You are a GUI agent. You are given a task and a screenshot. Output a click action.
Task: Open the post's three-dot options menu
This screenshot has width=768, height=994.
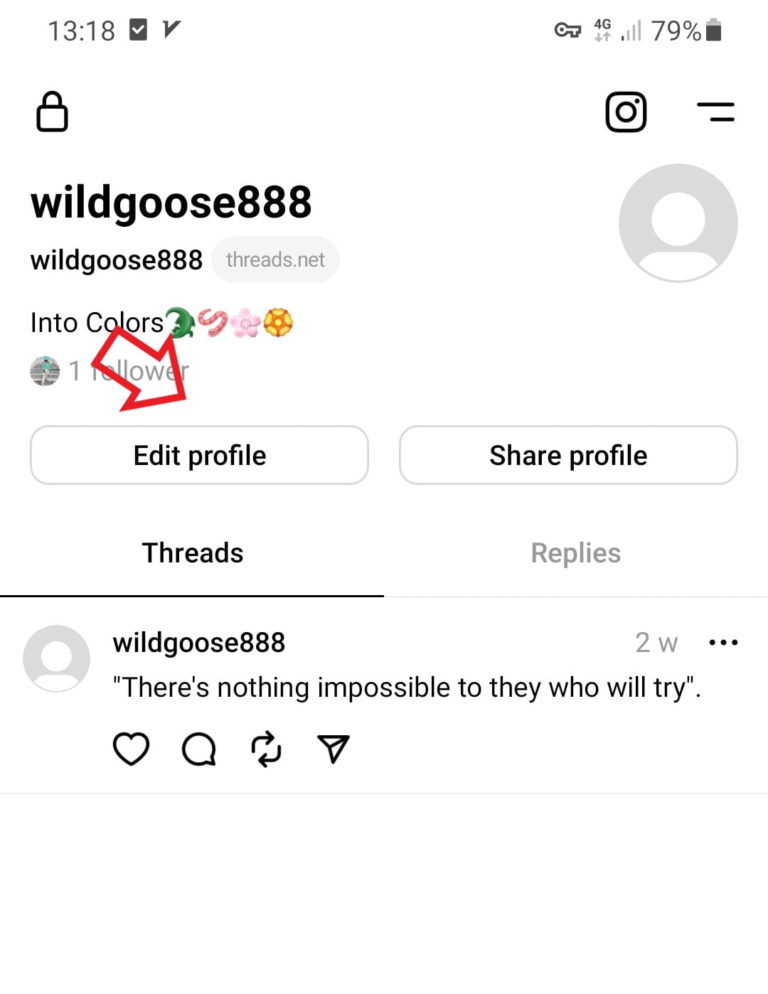pyautogui.click(x=722, y=643)
